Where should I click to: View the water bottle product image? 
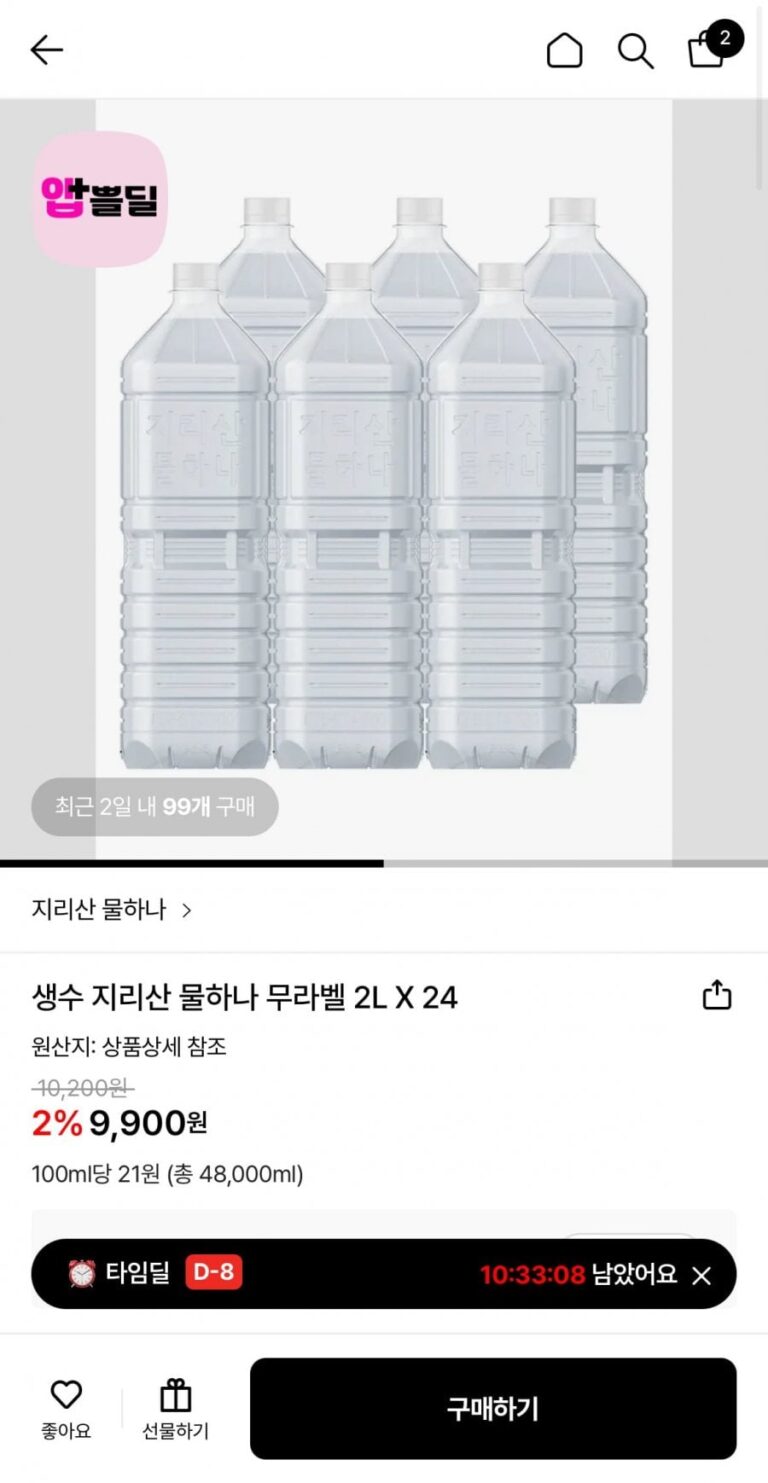tap(384, 480)
